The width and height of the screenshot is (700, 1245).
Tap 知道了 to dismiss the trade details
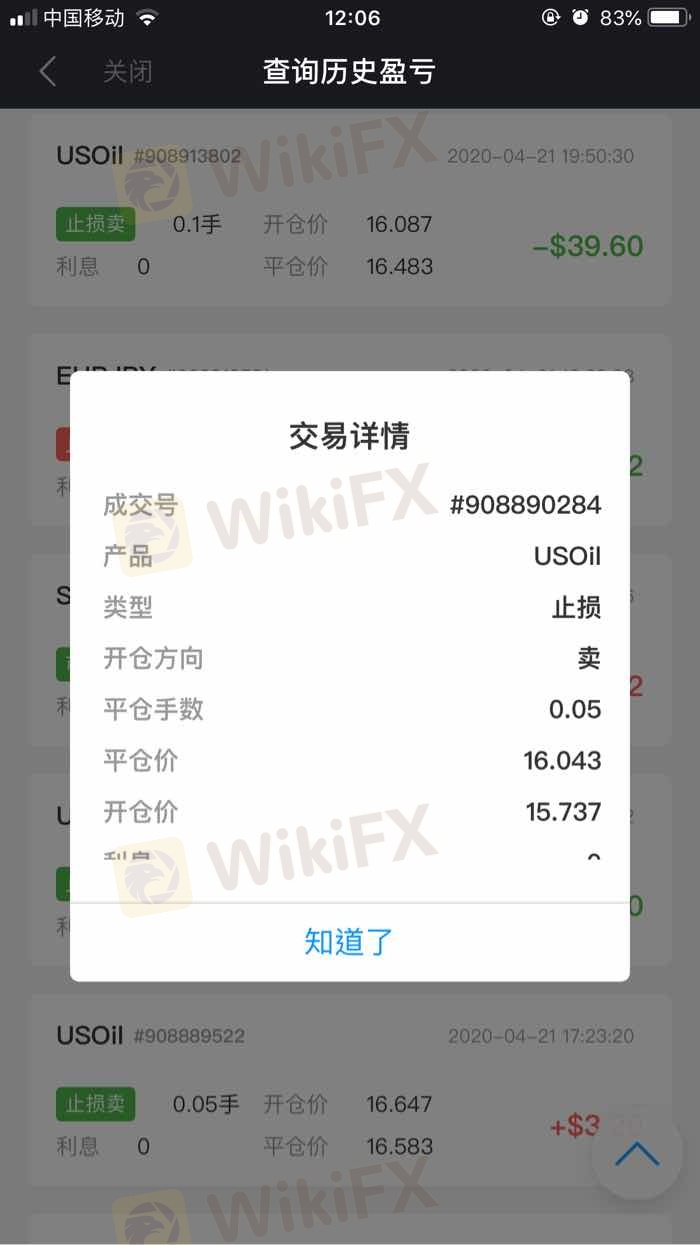pyautogui.click(x=349, y=942)
